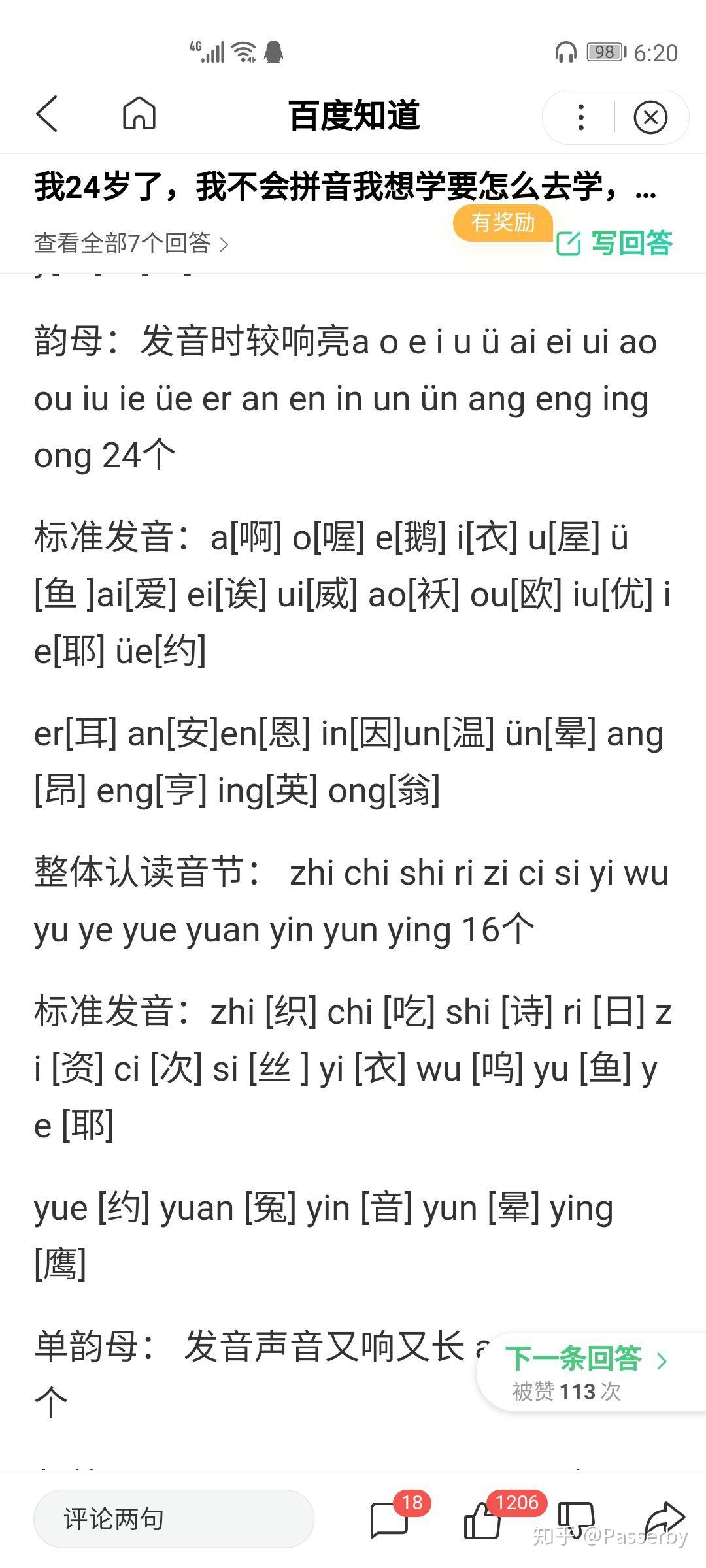Image resolution: width=706 pixels, height=1568 pixels.
Task: Open the three-dot overflow menu
Action: (x=580, y=117)
